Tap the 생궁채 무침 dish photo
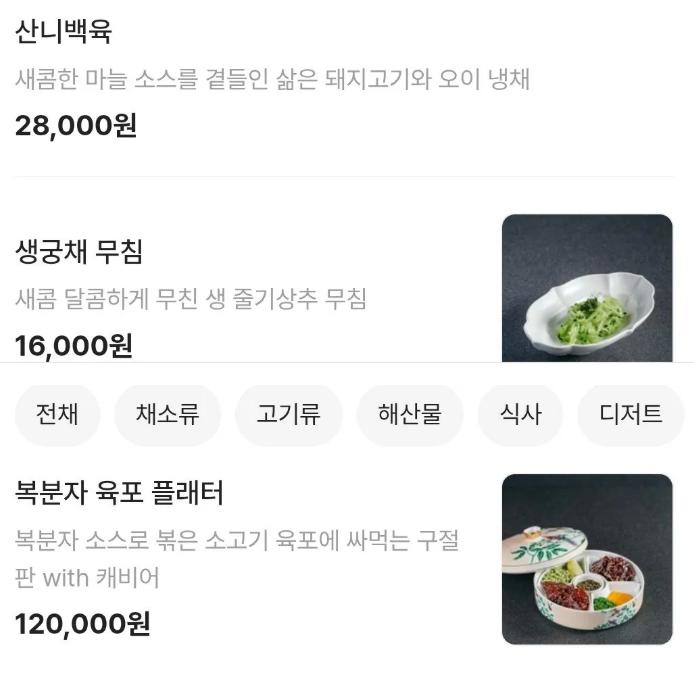Image resolution: width=694 pixels, height=684 pixels. (586, 289)
